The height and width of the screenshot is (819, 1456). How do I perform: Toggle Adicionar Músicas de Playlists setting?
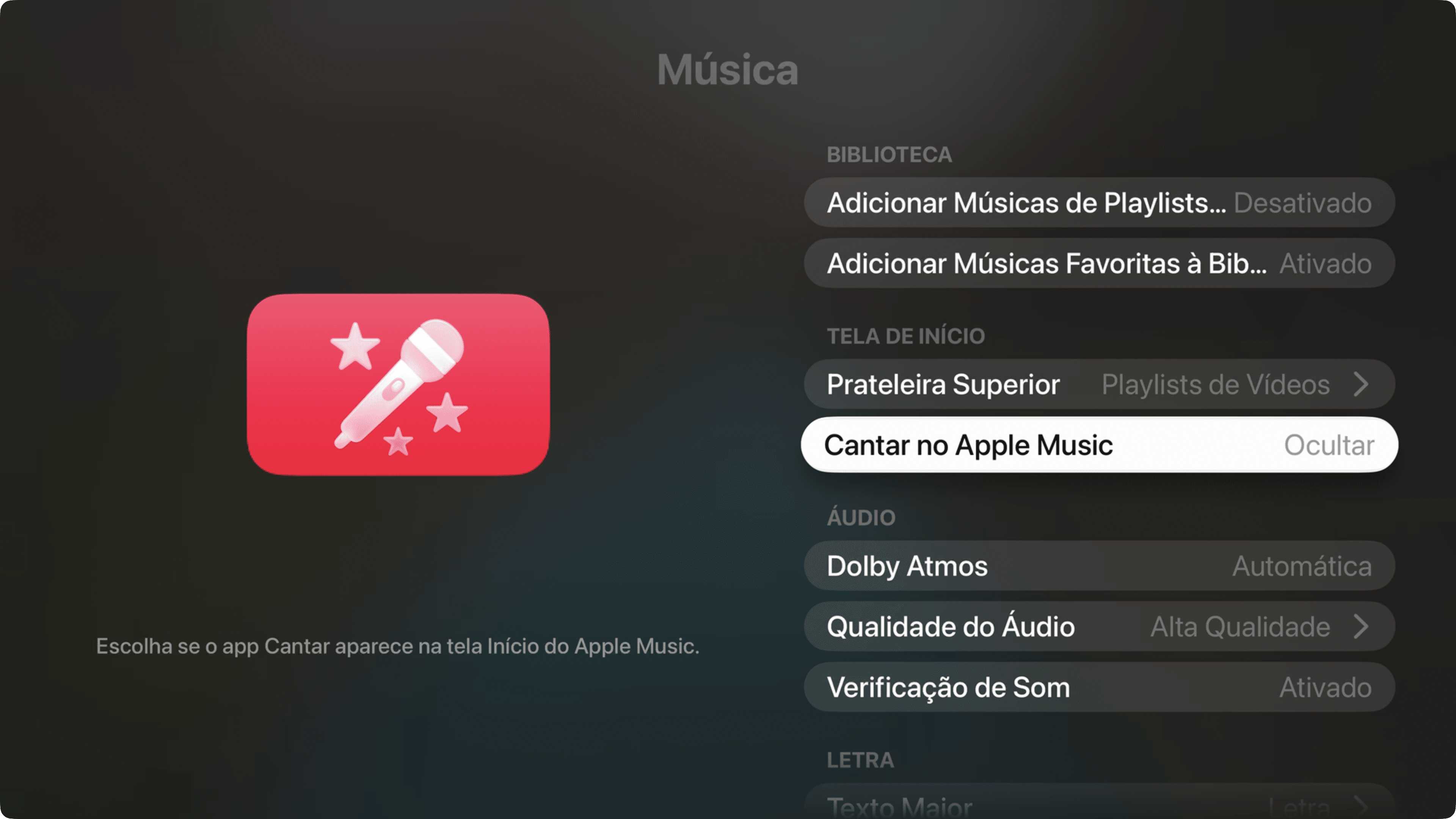click(x=1099, y=203)
